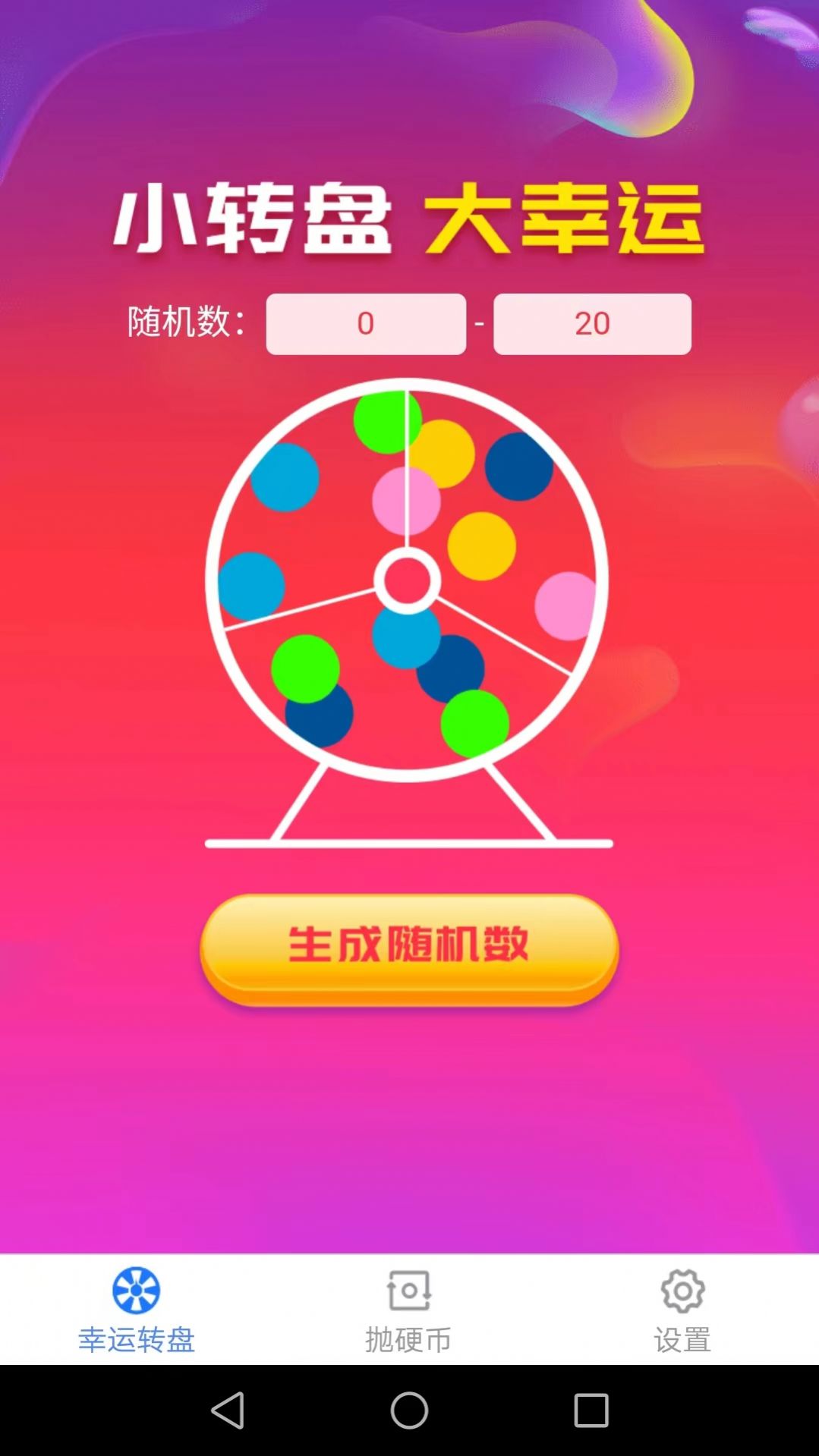
Task: Click the wheel's red center hub
Action: coord(408,580)
